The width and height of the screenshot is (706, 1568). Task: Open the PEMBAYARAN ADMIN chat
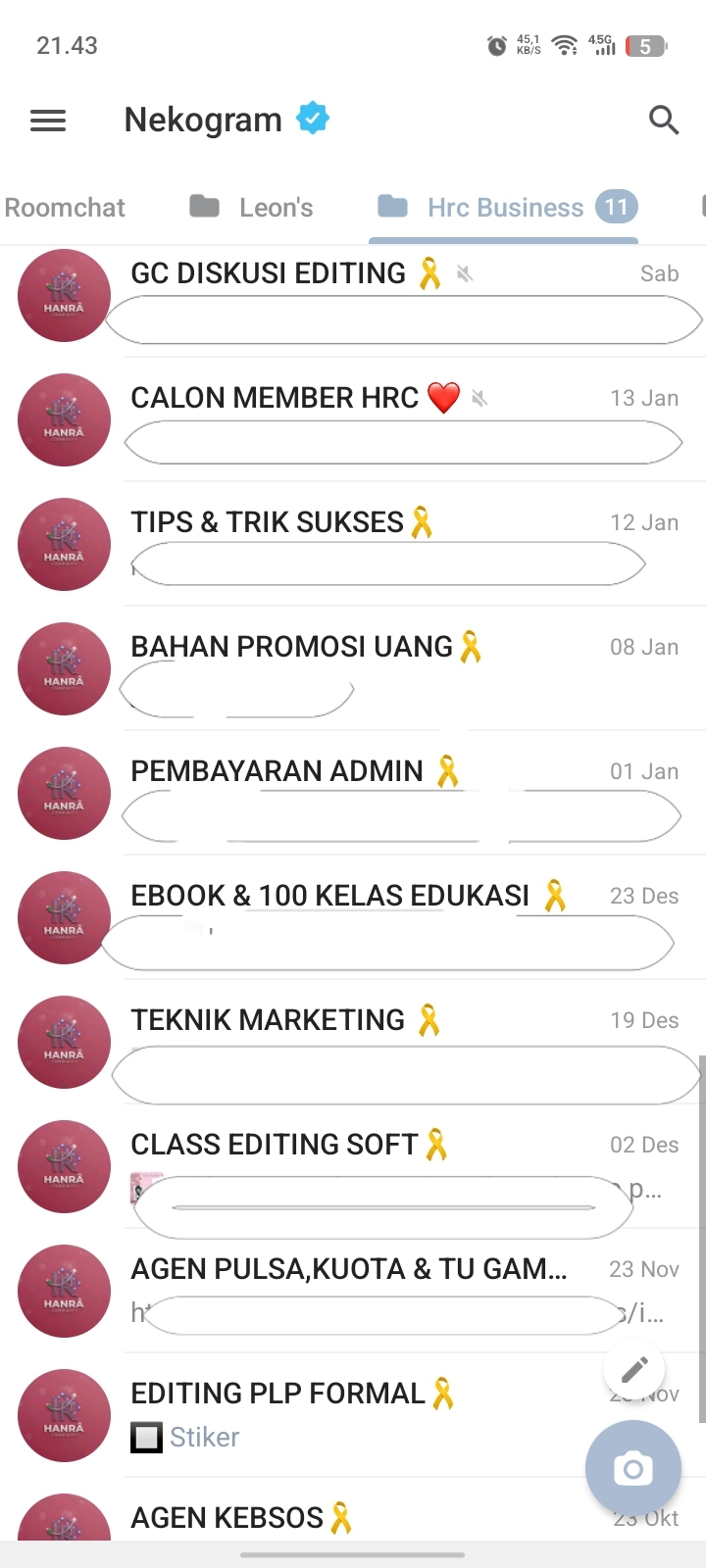pos(353,793)
